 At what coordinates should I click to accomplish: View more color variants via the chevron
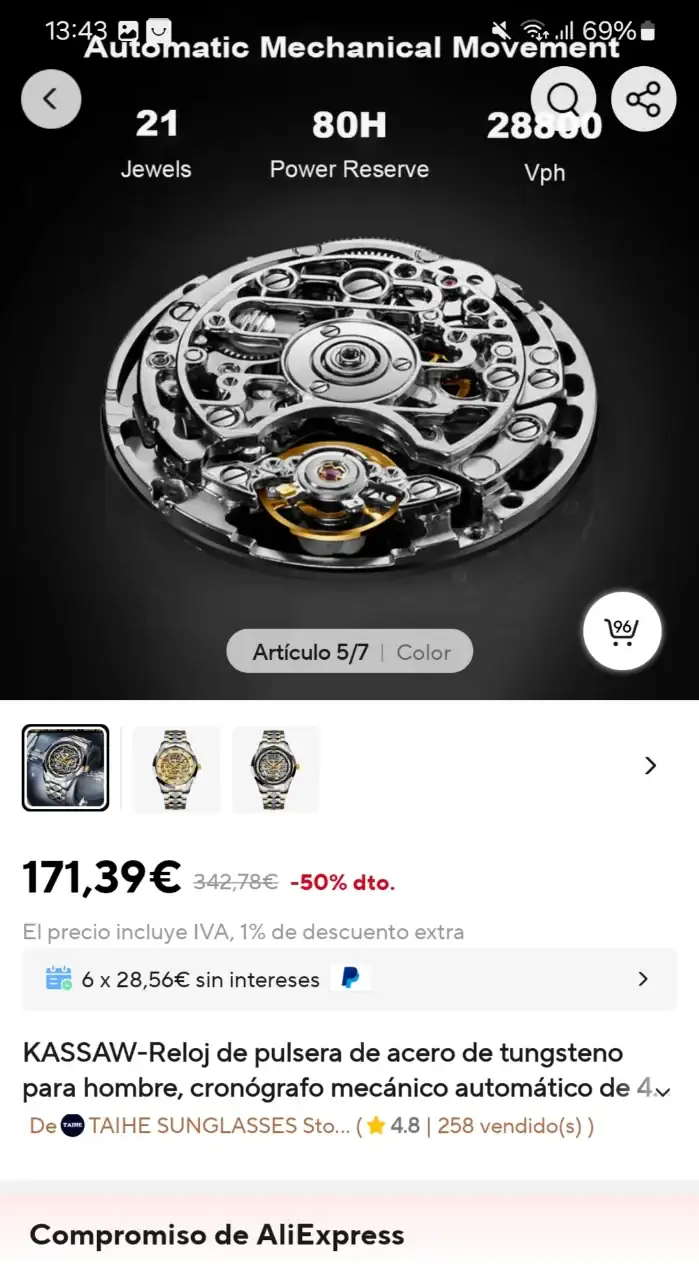[650, 766]
